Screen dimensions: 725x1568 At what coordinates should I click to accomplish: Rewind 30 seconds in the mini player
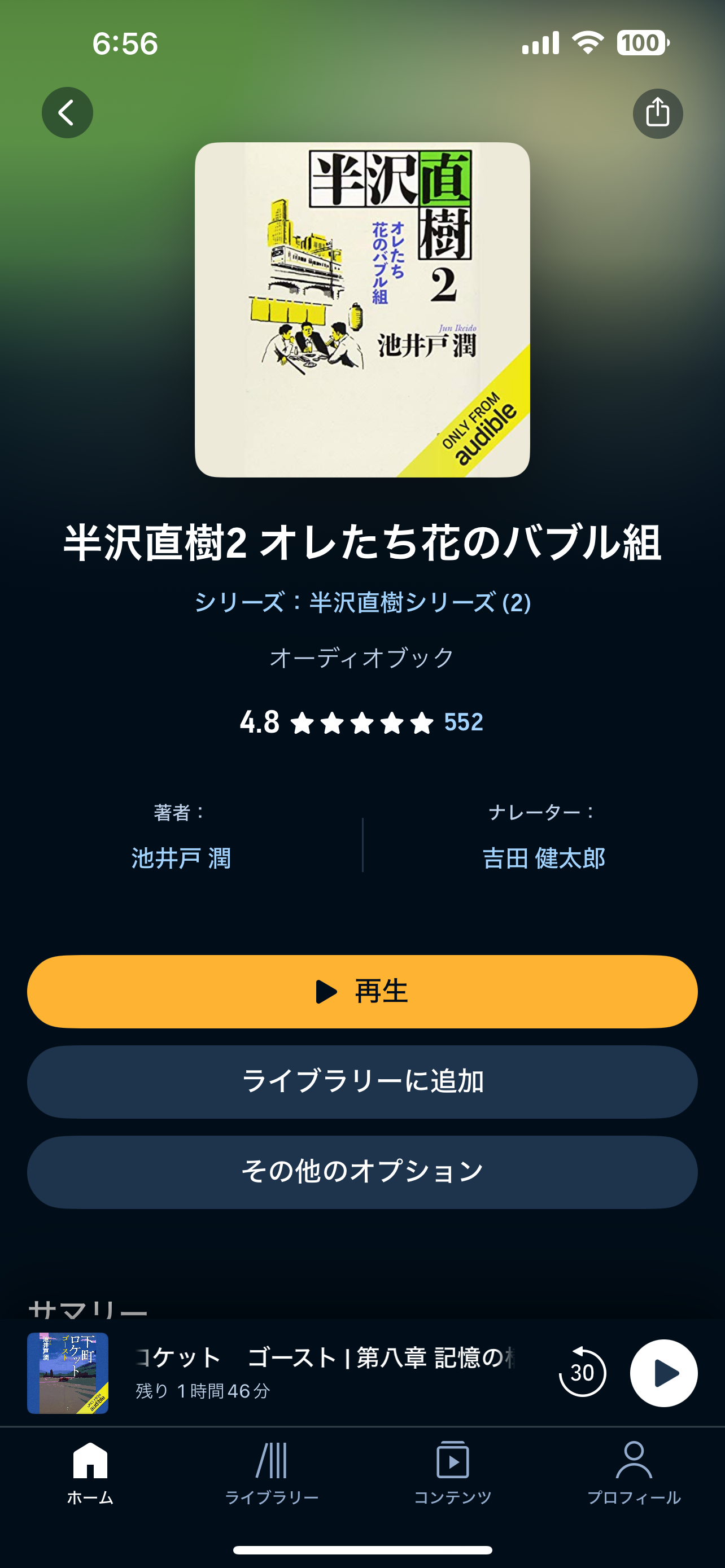[x=582, y=1373]
